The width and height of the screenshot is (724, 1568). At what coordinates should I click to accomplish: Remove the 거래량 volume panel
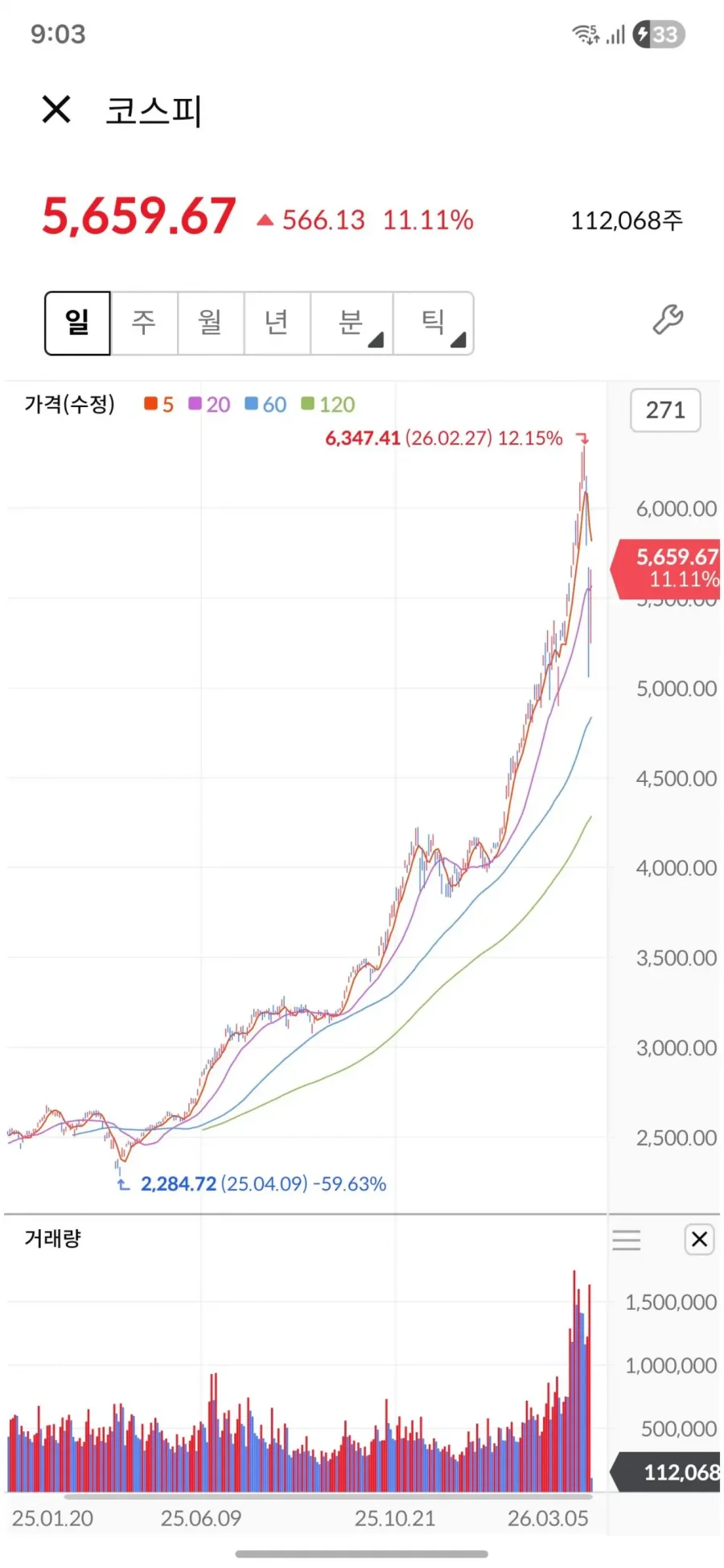699,1240
